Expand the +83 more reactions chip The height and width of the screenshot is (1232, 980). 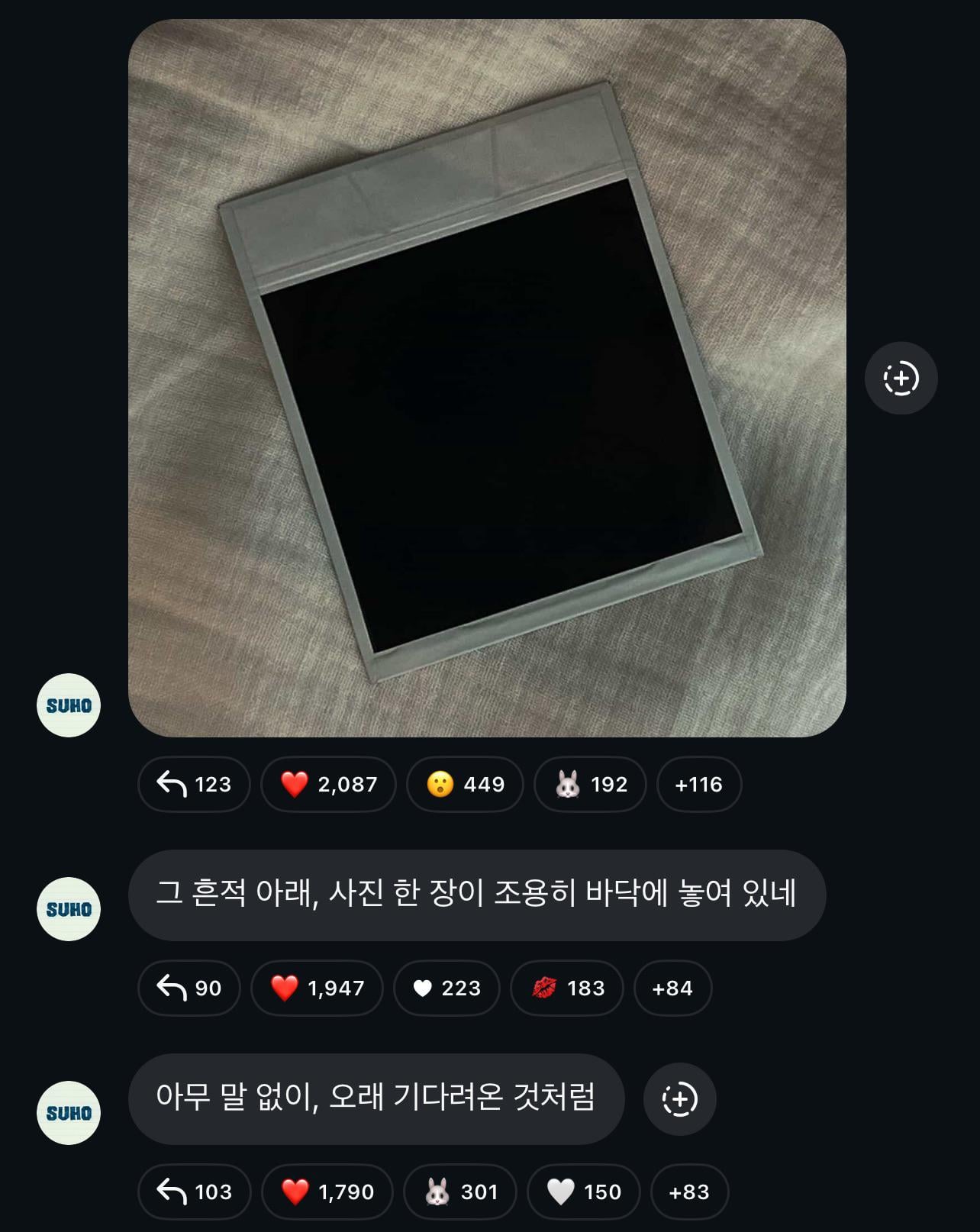coord(689,1192)
